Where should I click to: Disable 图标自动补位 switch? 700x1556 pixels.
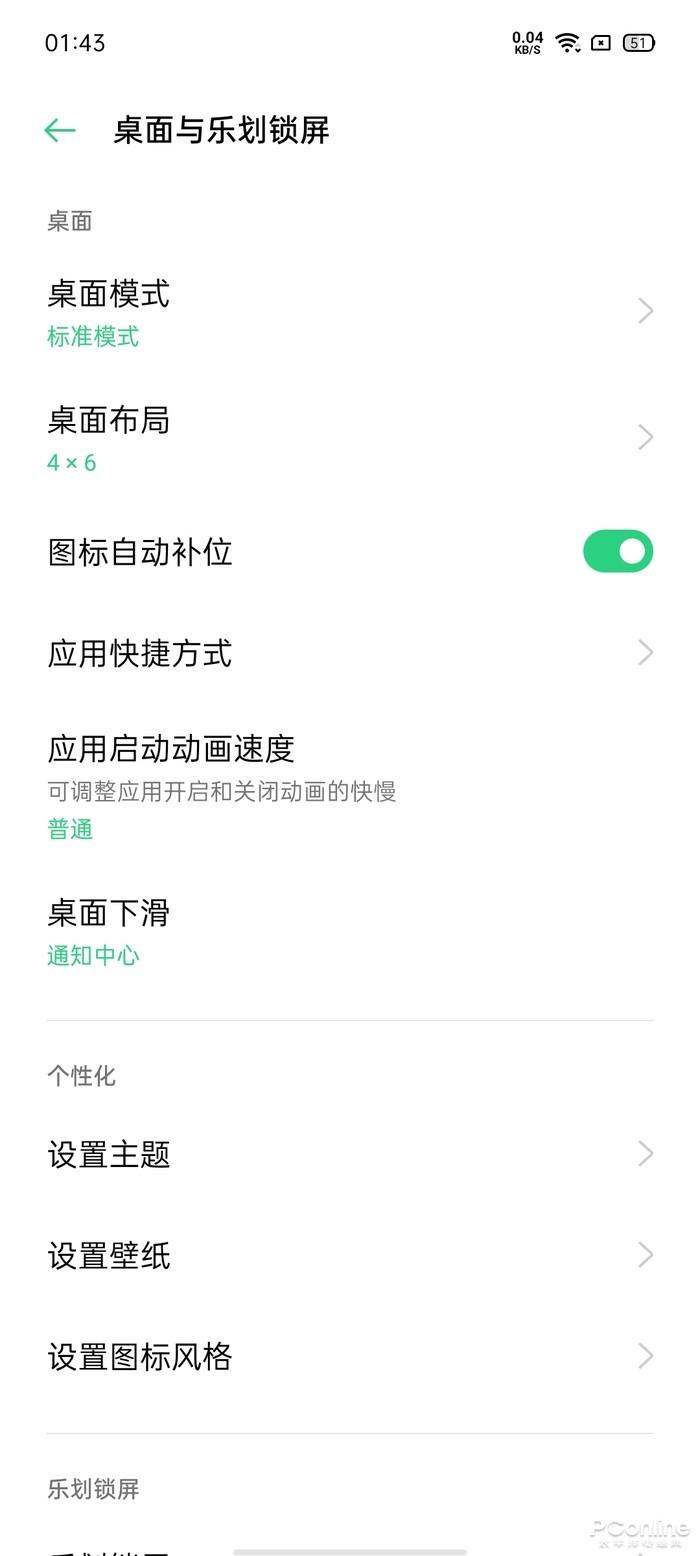pos(618,552)
